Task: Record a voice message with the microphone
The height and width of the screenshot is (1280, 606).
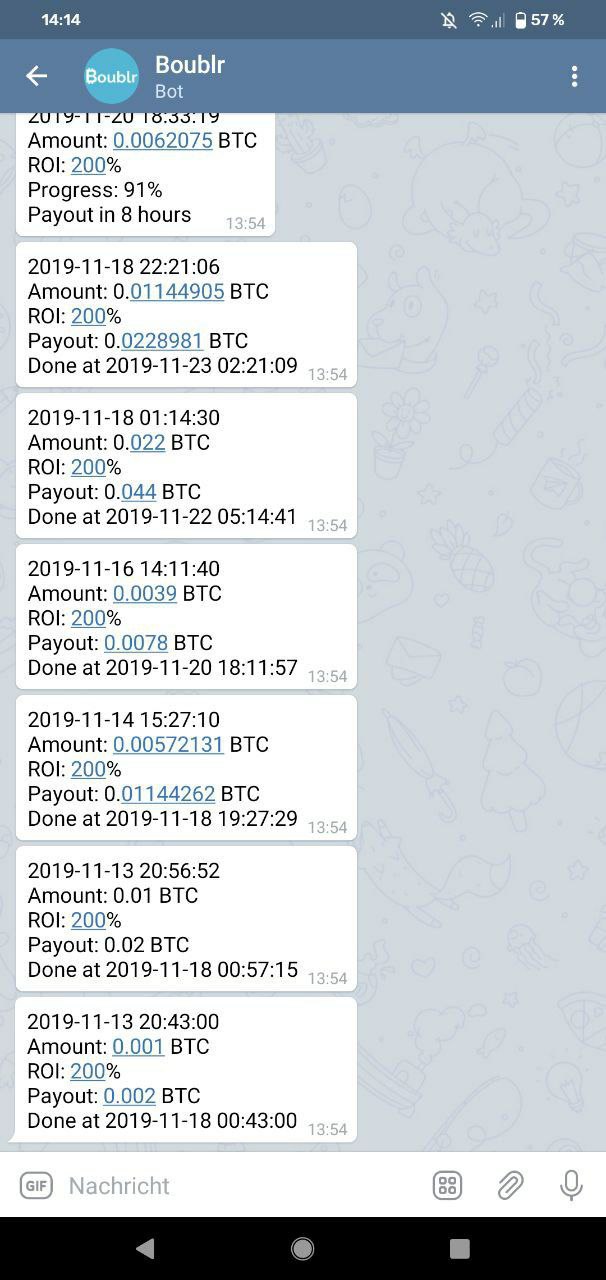Action: pyautogui.click(x=571, y=1186)
